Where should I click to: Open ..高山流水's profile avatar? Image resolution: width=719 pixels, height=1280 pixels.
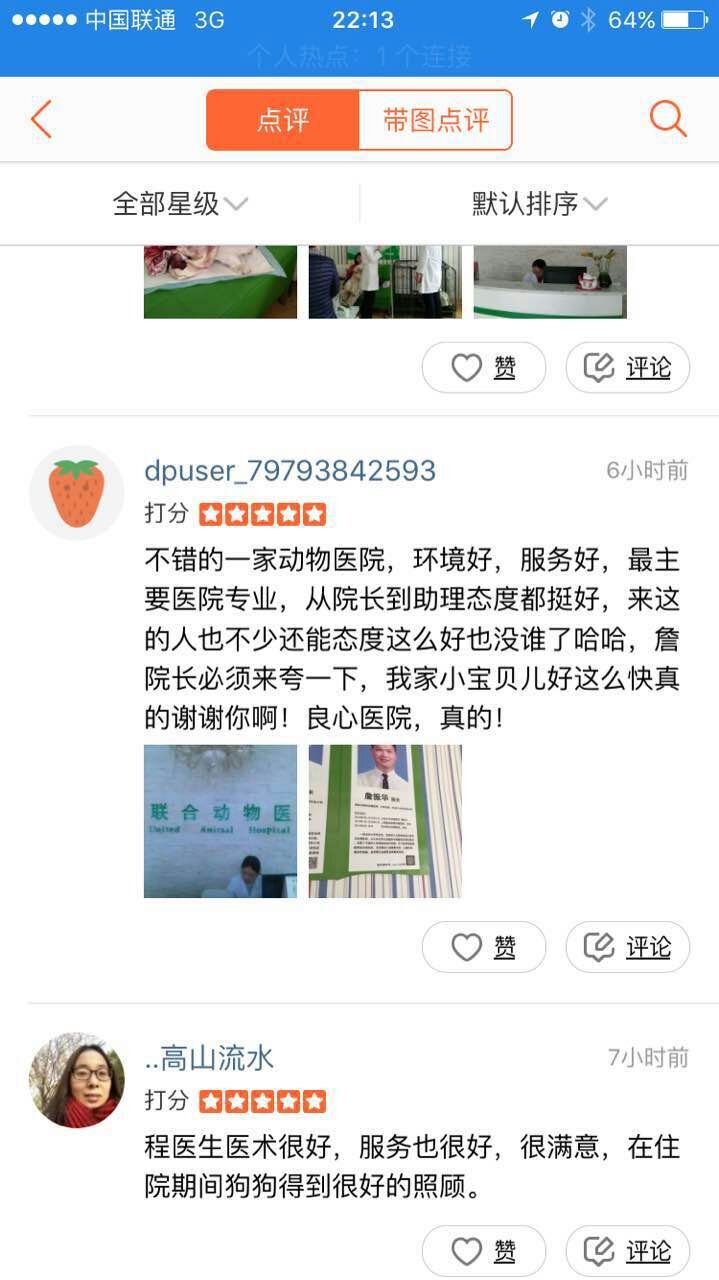point(77,1081)
